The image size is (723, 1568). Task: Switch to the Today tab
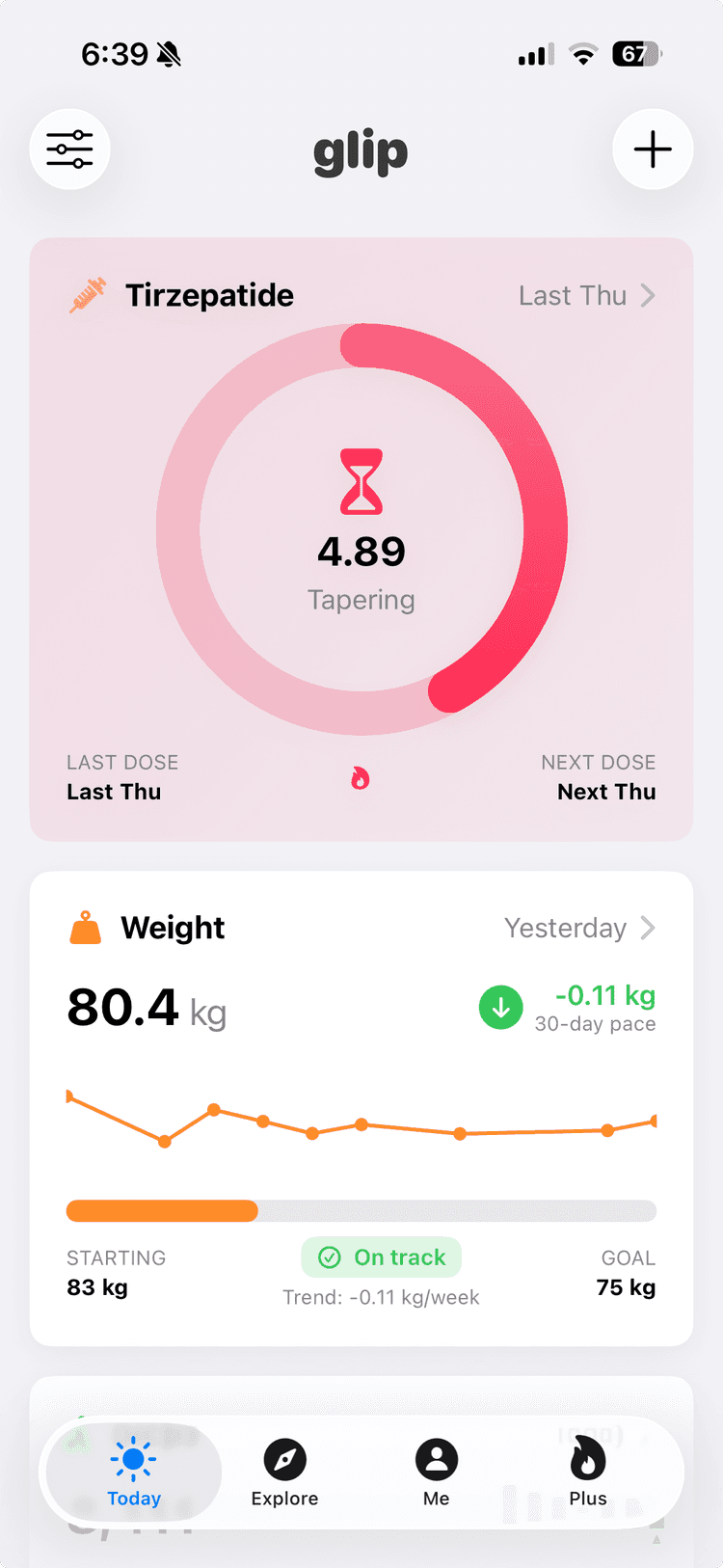pyautogui.click(x=133, y=1473)
